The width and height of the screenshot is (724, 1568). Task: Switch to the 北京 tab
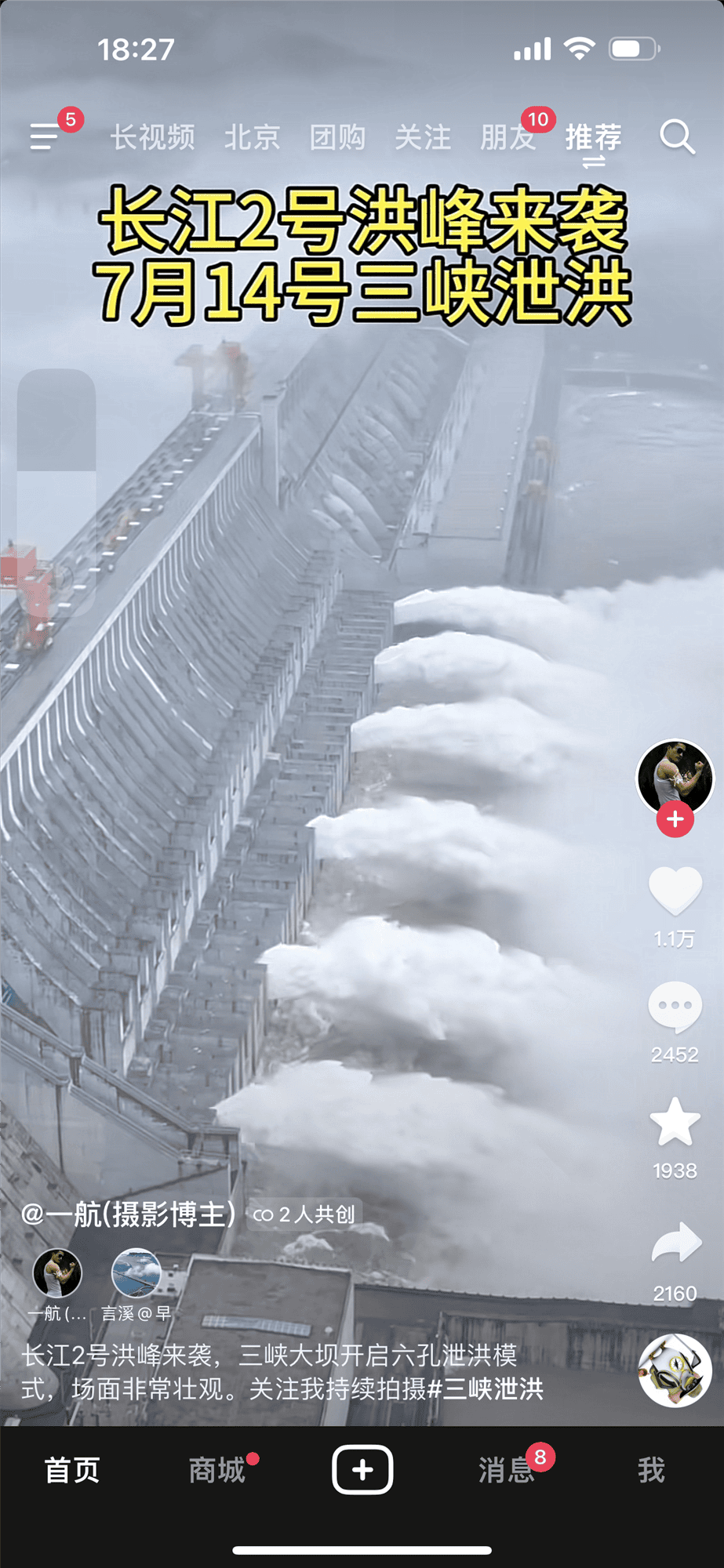[252, 137]
